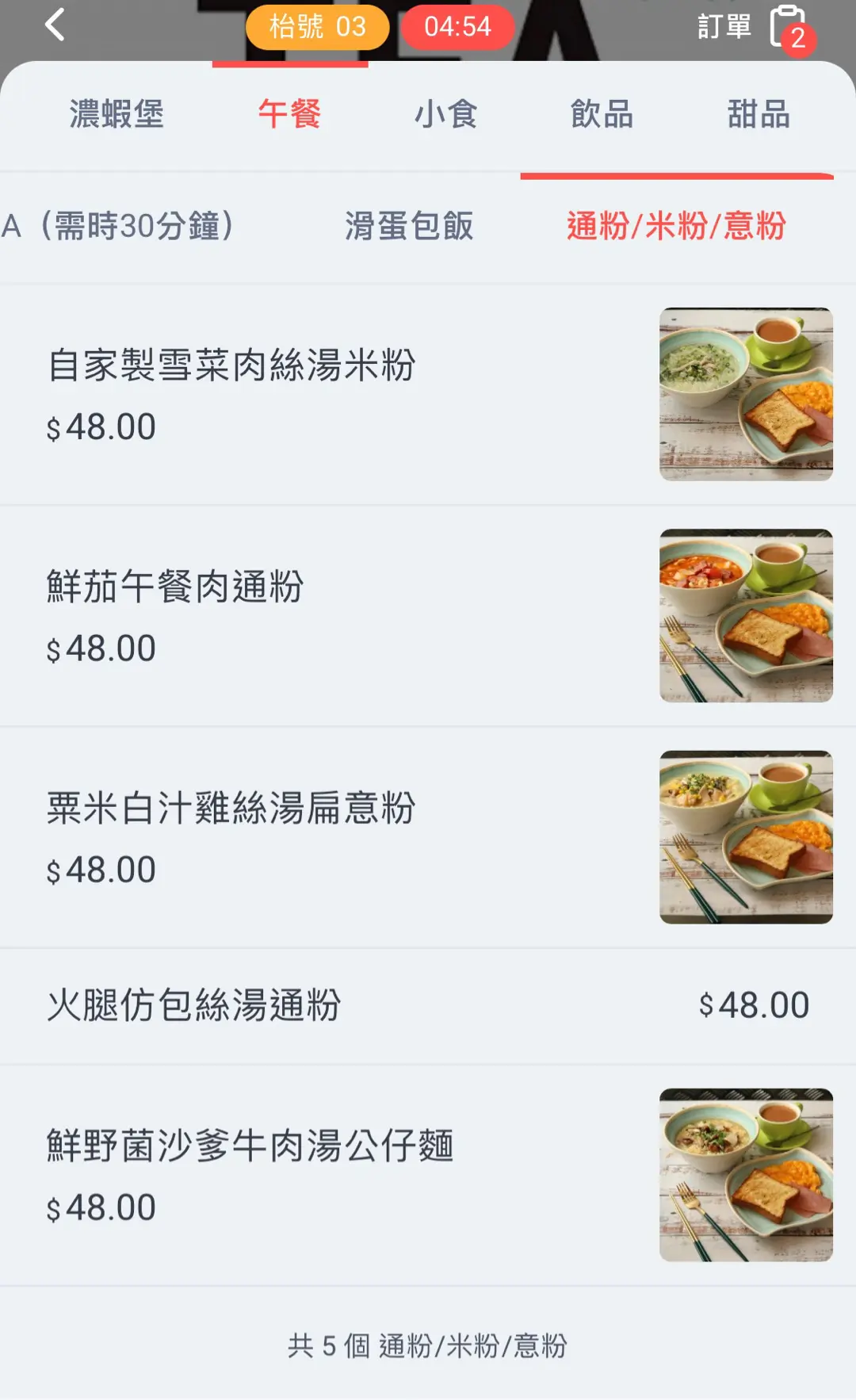Select the 午餐 category tab
The width and height of the screenshot is (856, 1400).
(289, 114)
